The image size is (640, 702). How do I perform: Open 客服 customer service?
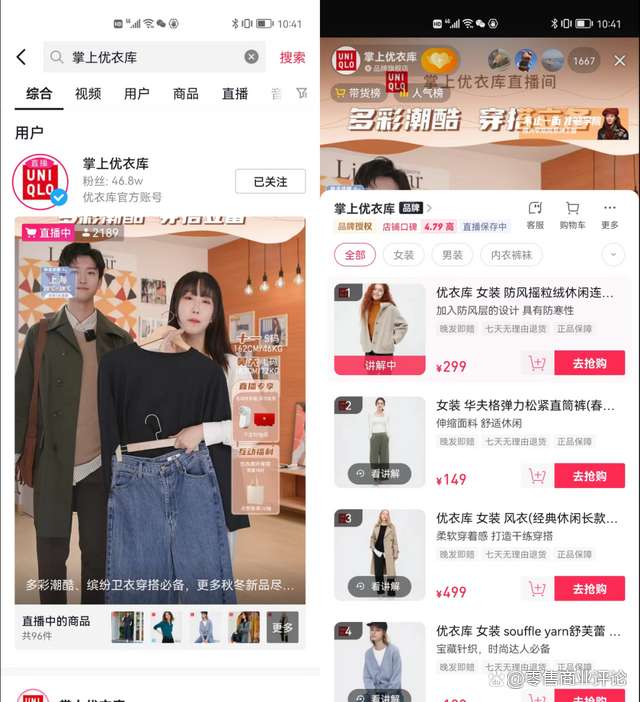(535, 214)
